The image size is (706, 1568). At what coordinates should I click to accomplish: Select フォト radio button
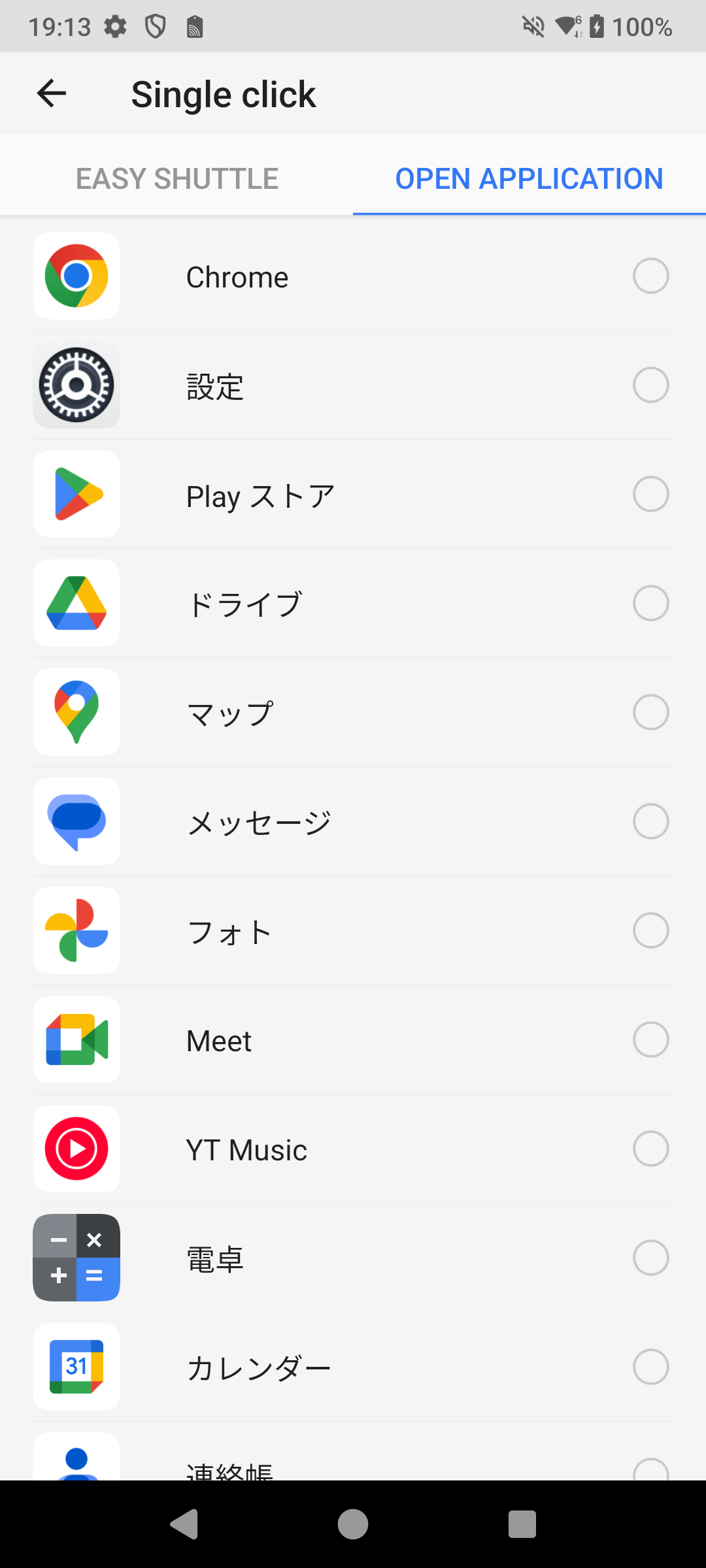650,930
